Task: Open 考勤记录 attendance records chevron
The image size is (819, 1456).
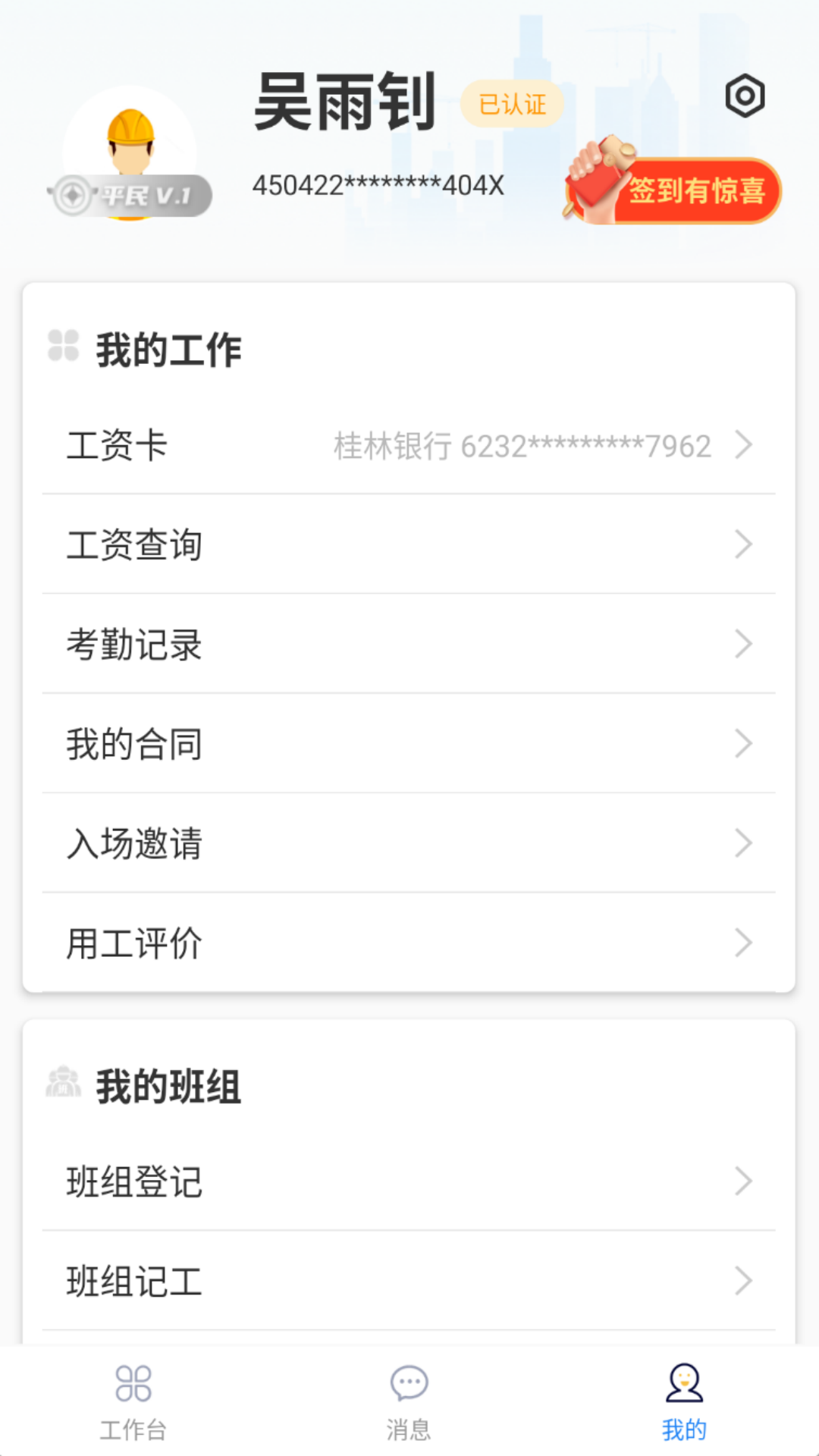Action: 742,644
